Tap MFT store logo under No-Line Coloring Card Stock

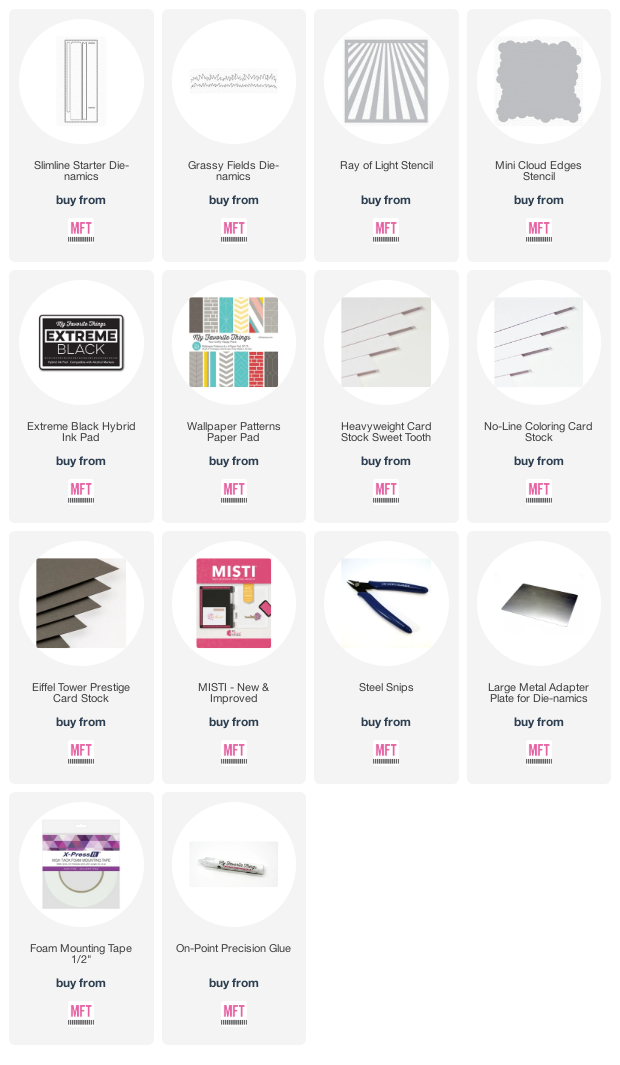click(x=539, y=490)
